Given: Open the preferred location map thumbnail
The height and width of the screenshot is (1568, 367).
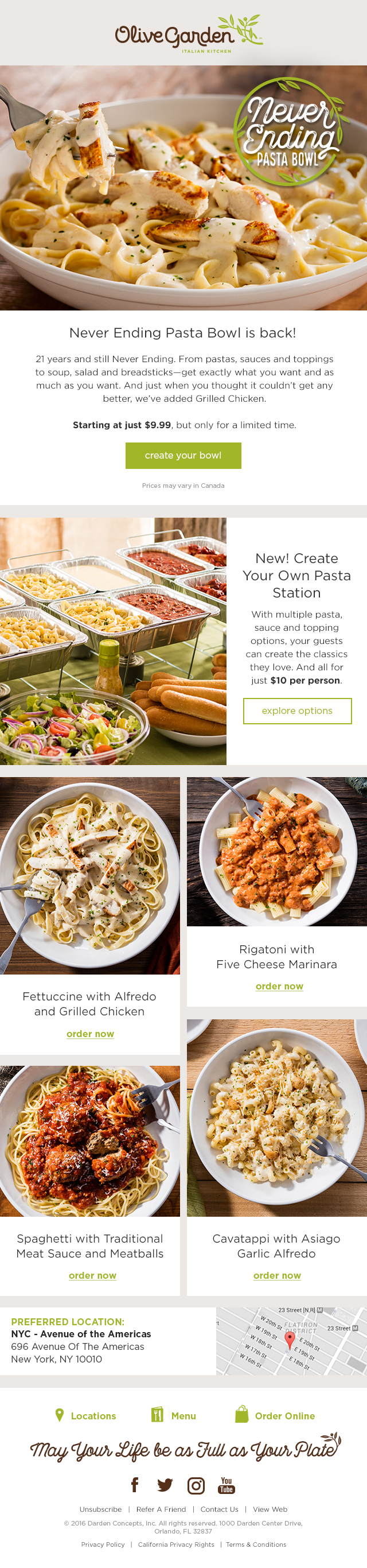Looking at the screenshot, I should (291, 1341).
